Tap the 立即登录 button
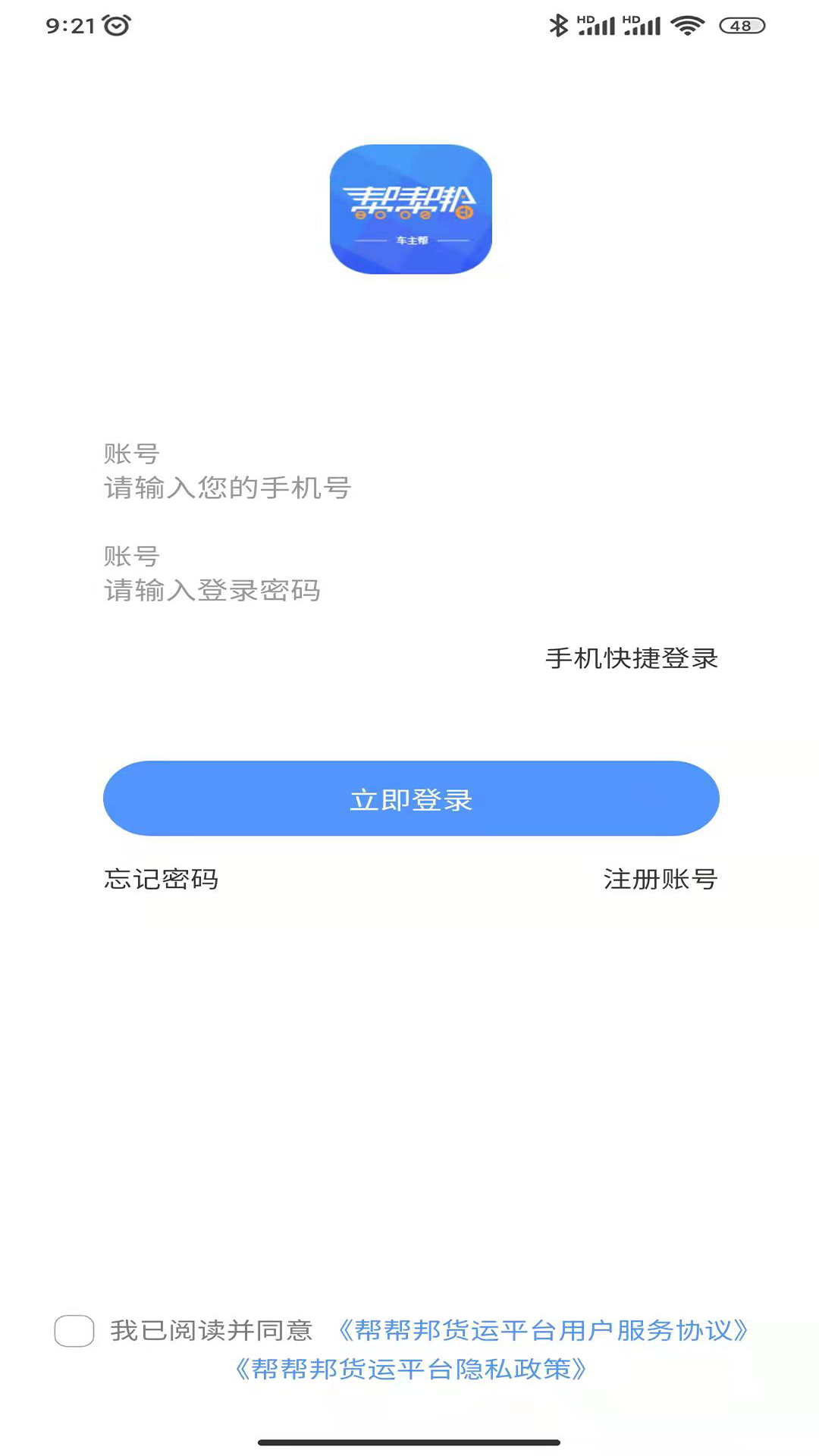 pyautogui.click(x=411, y=799)
